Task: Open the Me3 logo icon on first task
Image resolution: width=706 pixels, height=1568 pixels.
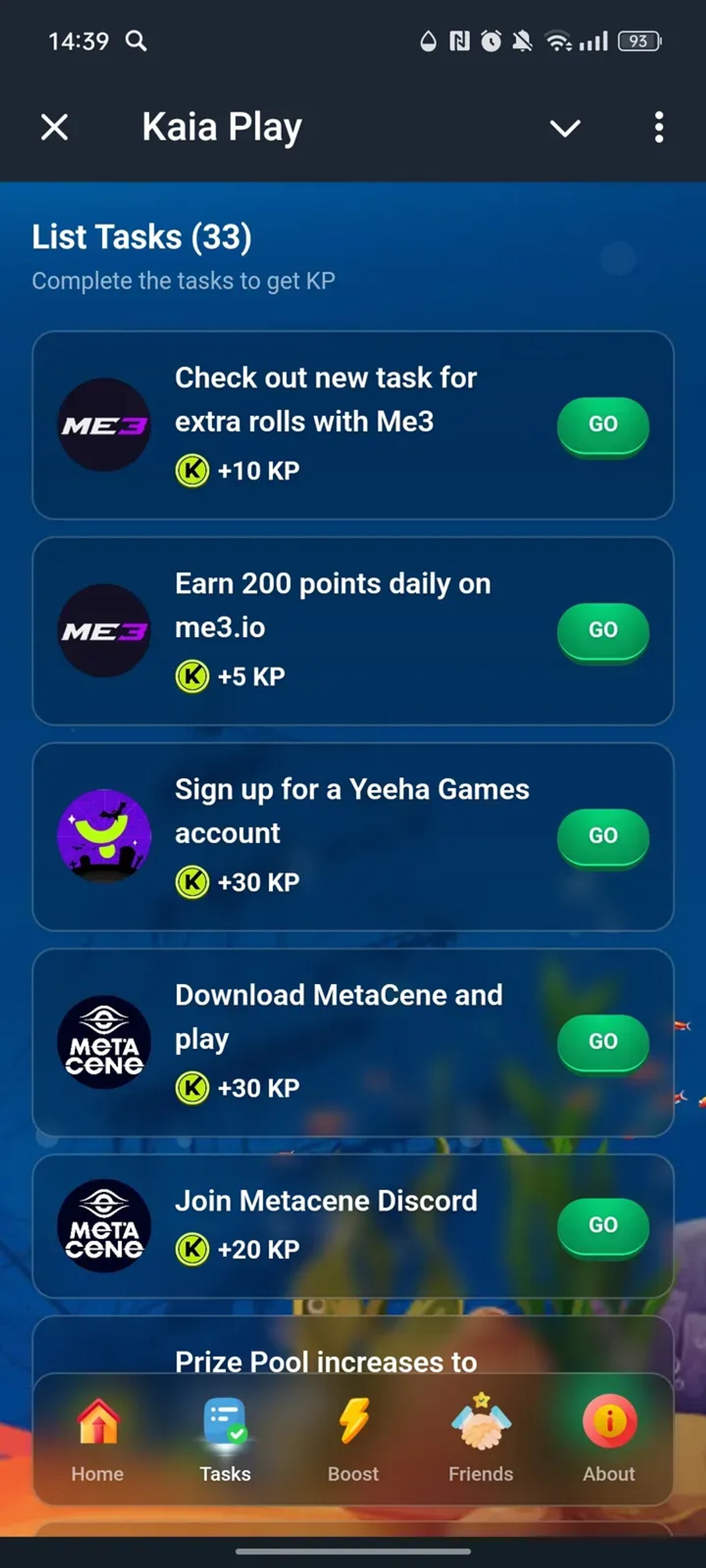Action: (104, 425)
